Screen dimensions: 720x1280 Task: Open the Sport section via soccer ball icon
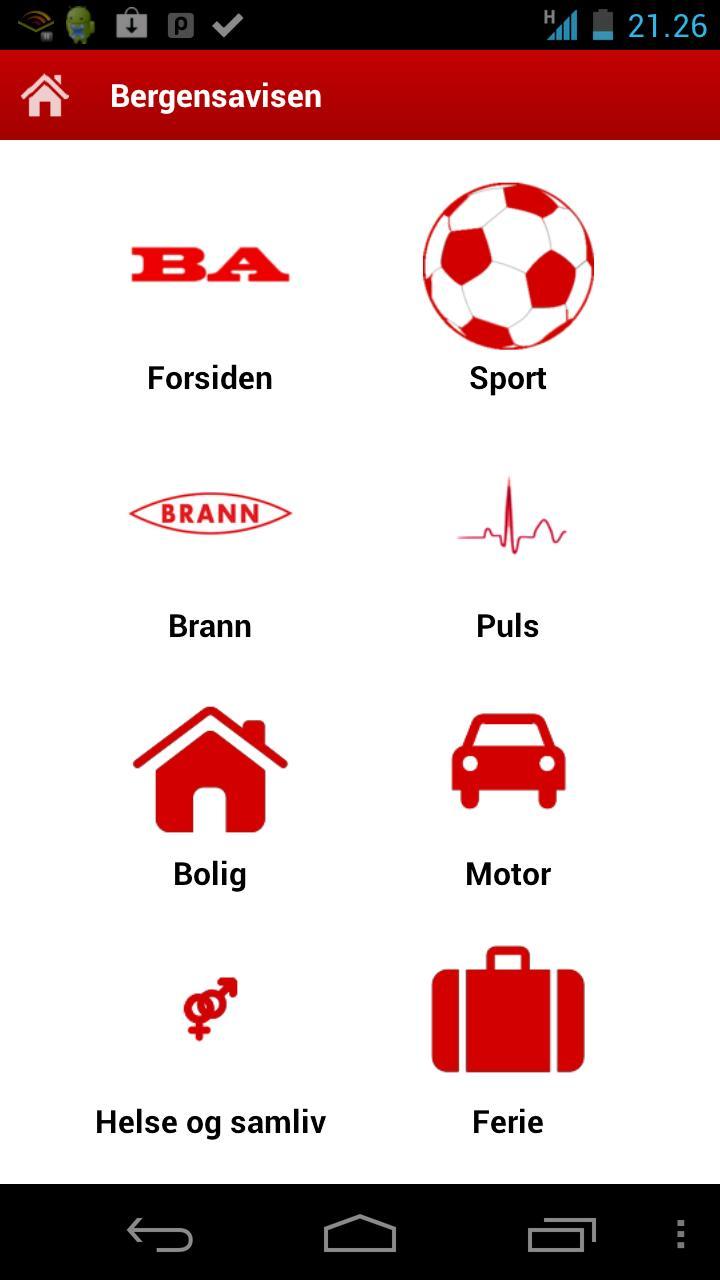point(508,266)
